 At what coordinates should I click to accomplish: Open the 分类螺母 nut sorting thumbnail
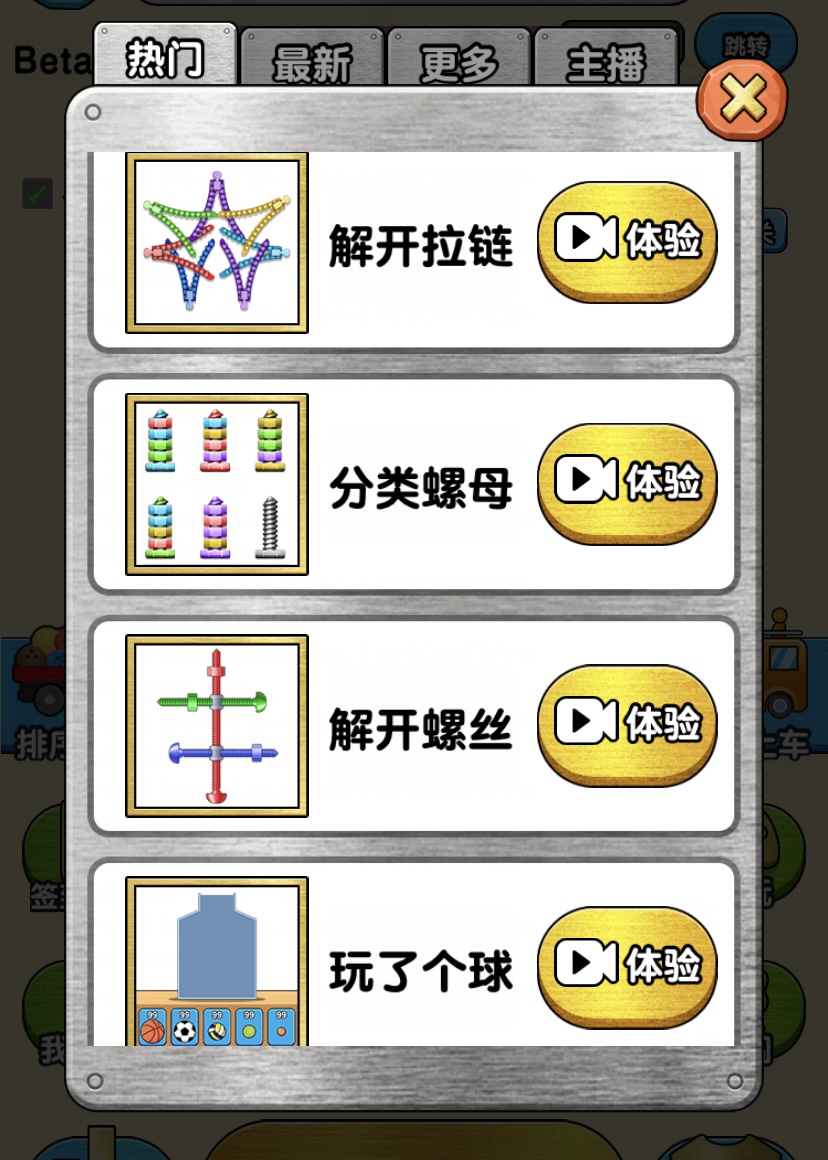(217, 484)
